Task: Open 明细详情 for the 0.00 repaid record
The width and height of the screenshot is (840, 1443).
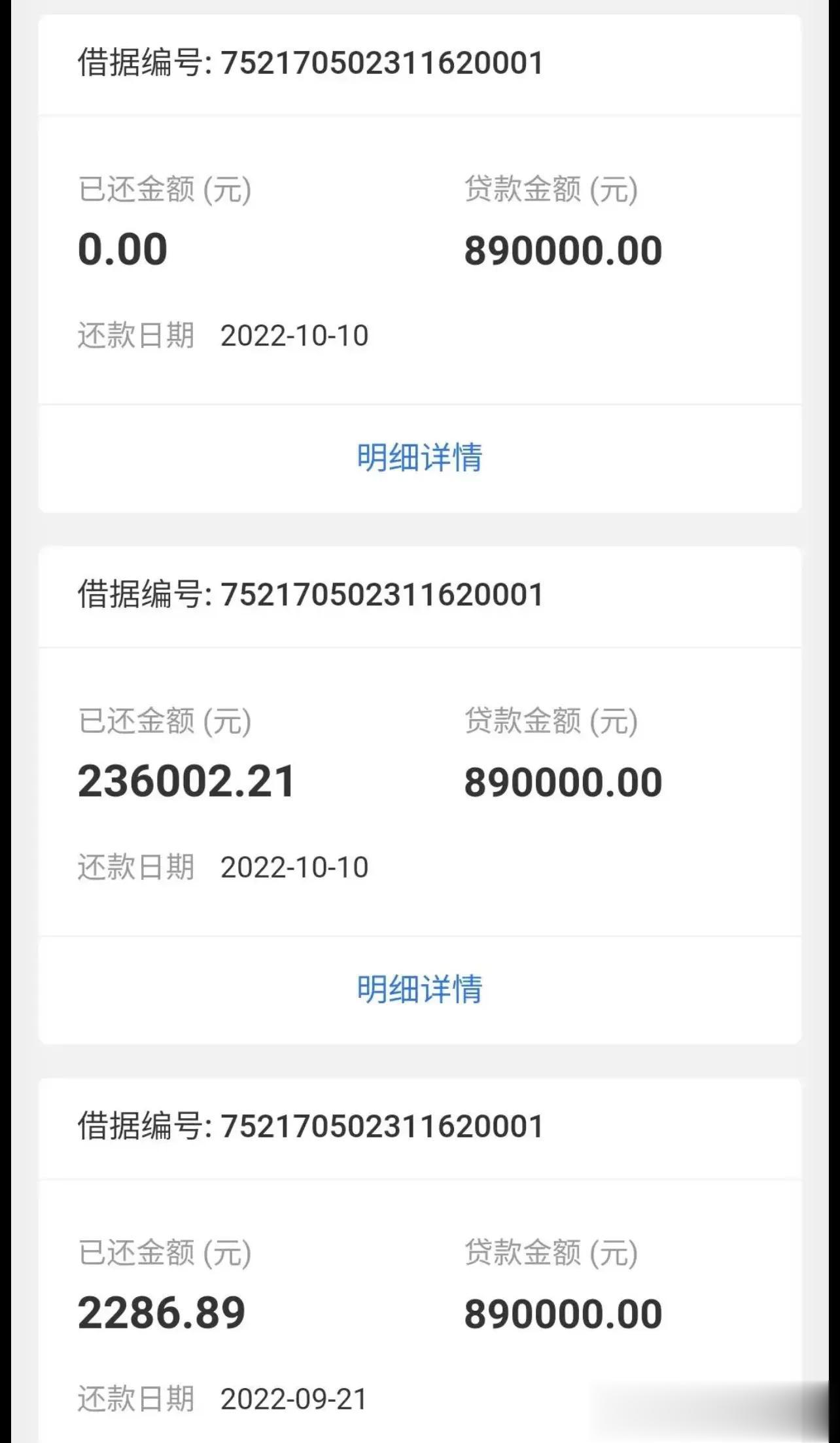Action: coord(419,457)
